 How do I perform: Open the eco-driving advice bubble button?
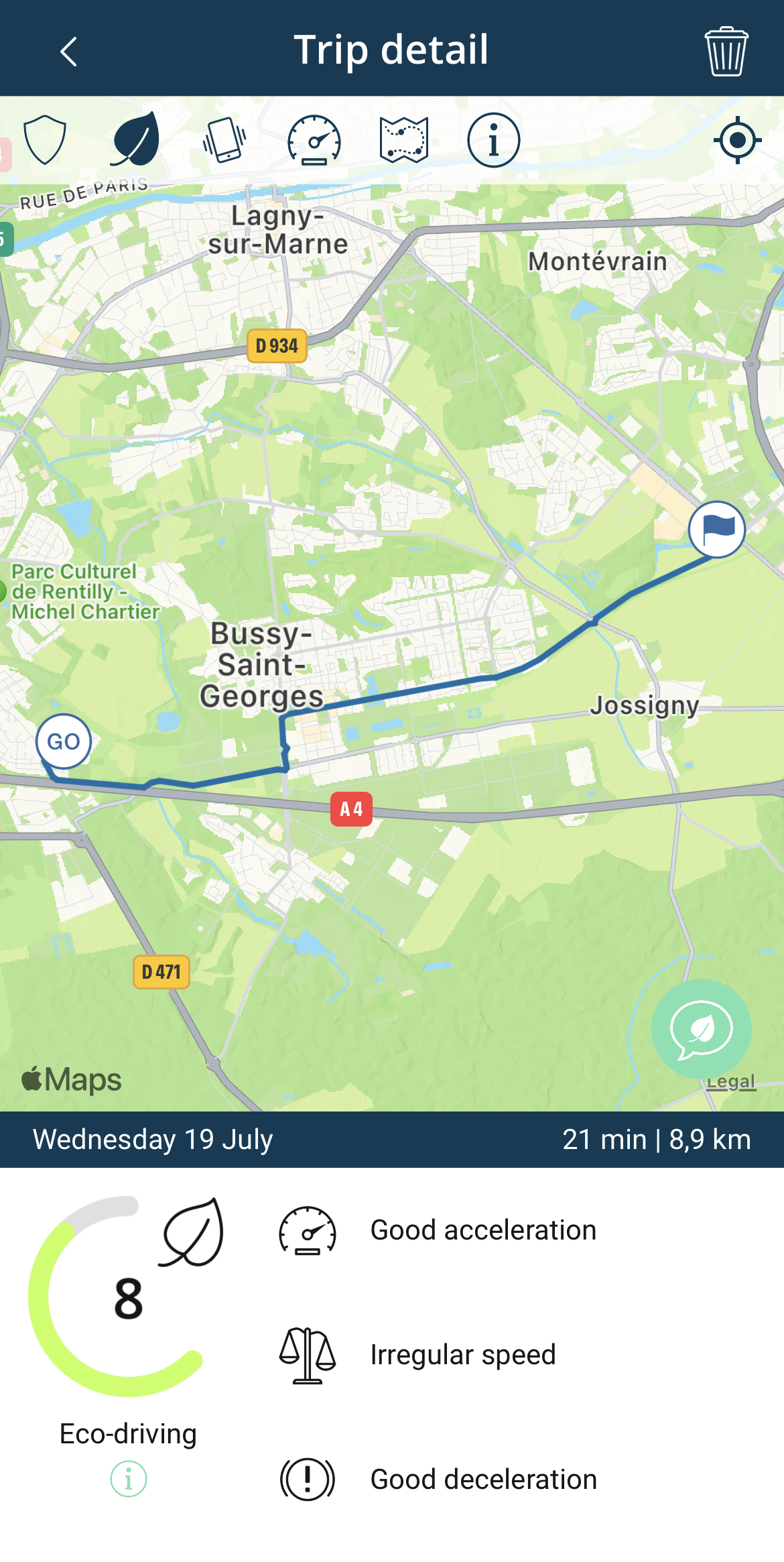point(701,1029)
